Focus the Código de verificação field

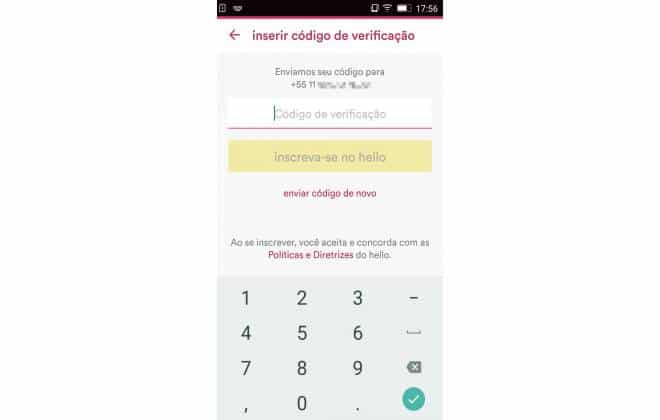pyautogui.click(x=330, y=114)
